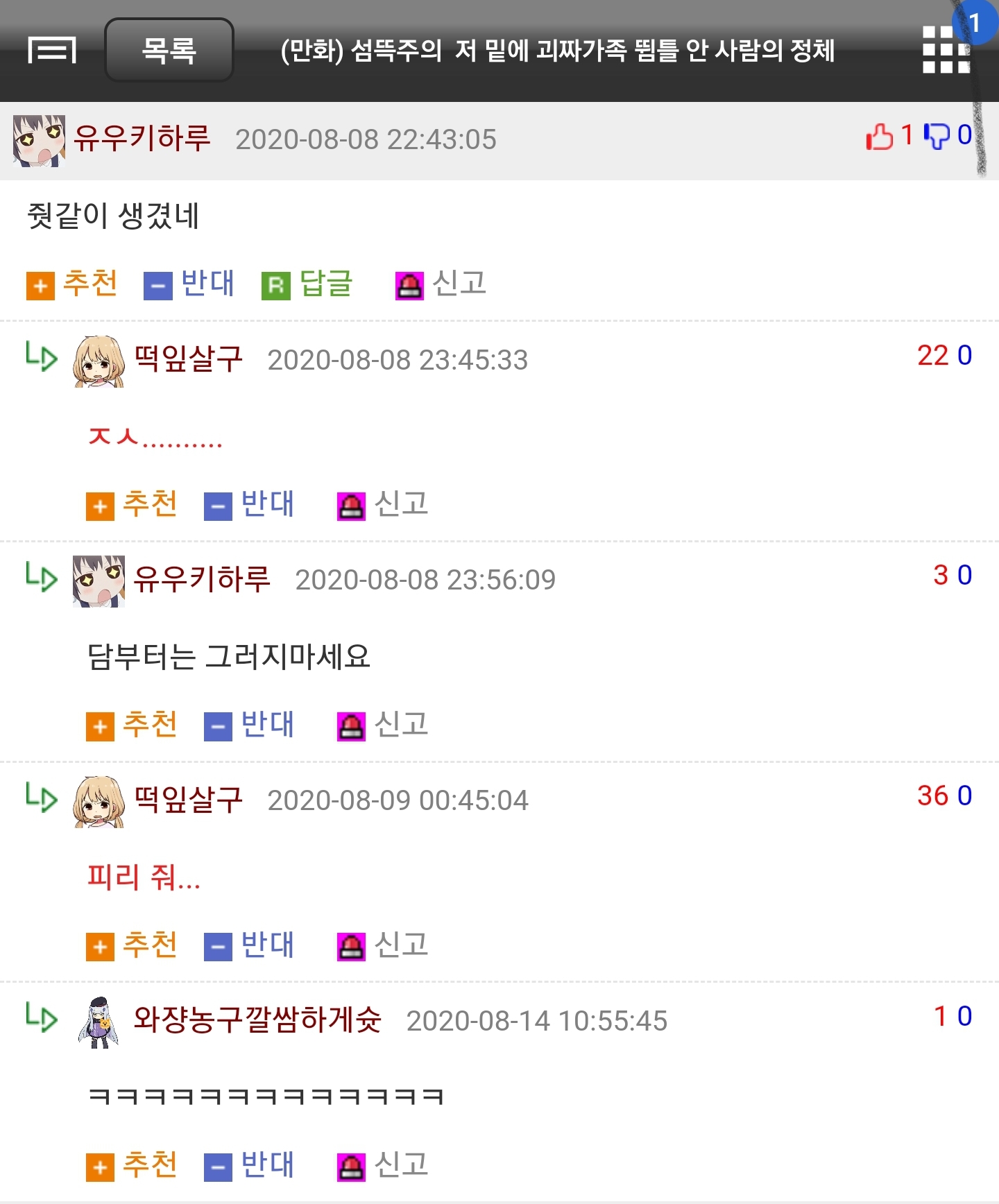Upvote the ㅋㅋㅋㅋ reply by 와쟝농구깔쌈하게슛
Image resolution: width=999 pixels, height=1204 pixels.
coord(132,1166)
